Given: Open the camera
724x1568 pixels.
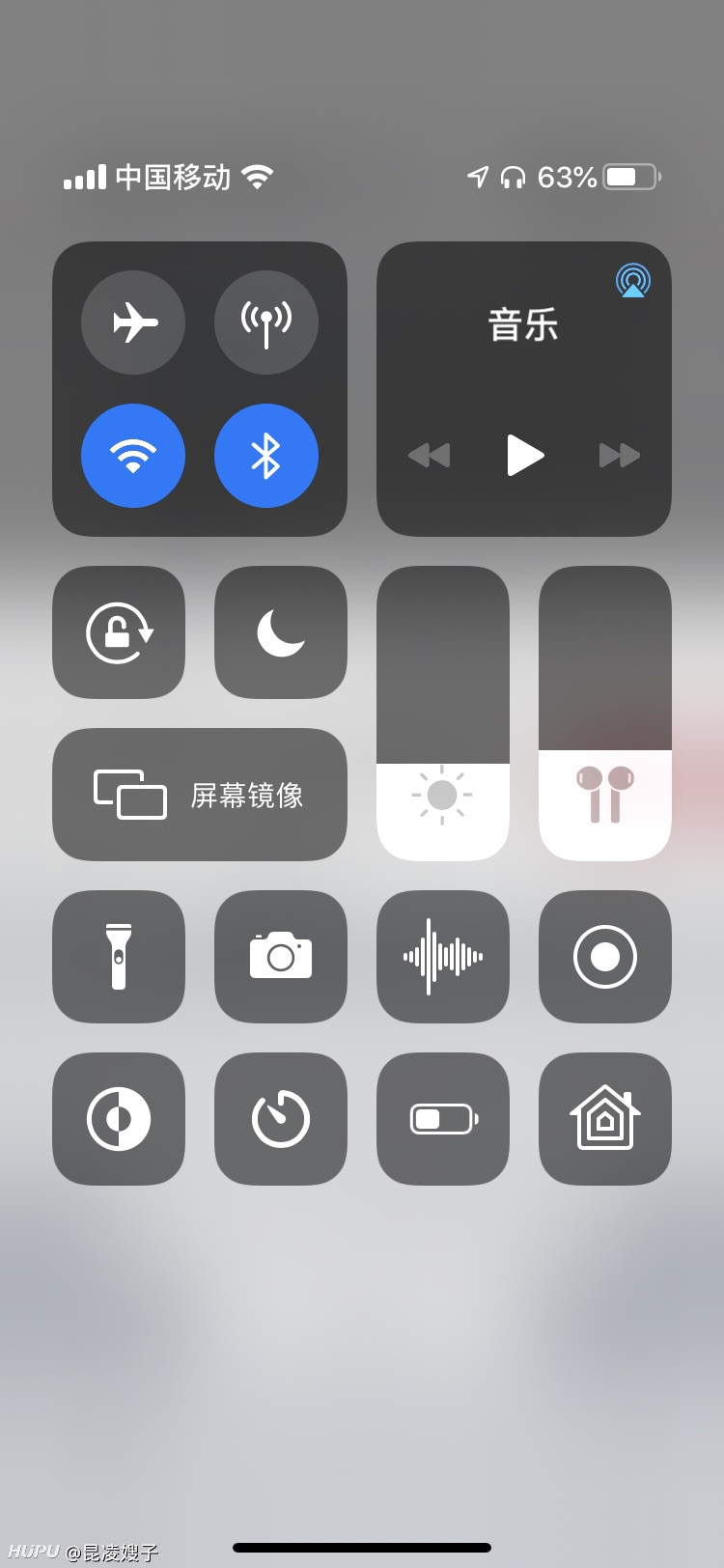Looking at the screenshot, I should (281, 957).
